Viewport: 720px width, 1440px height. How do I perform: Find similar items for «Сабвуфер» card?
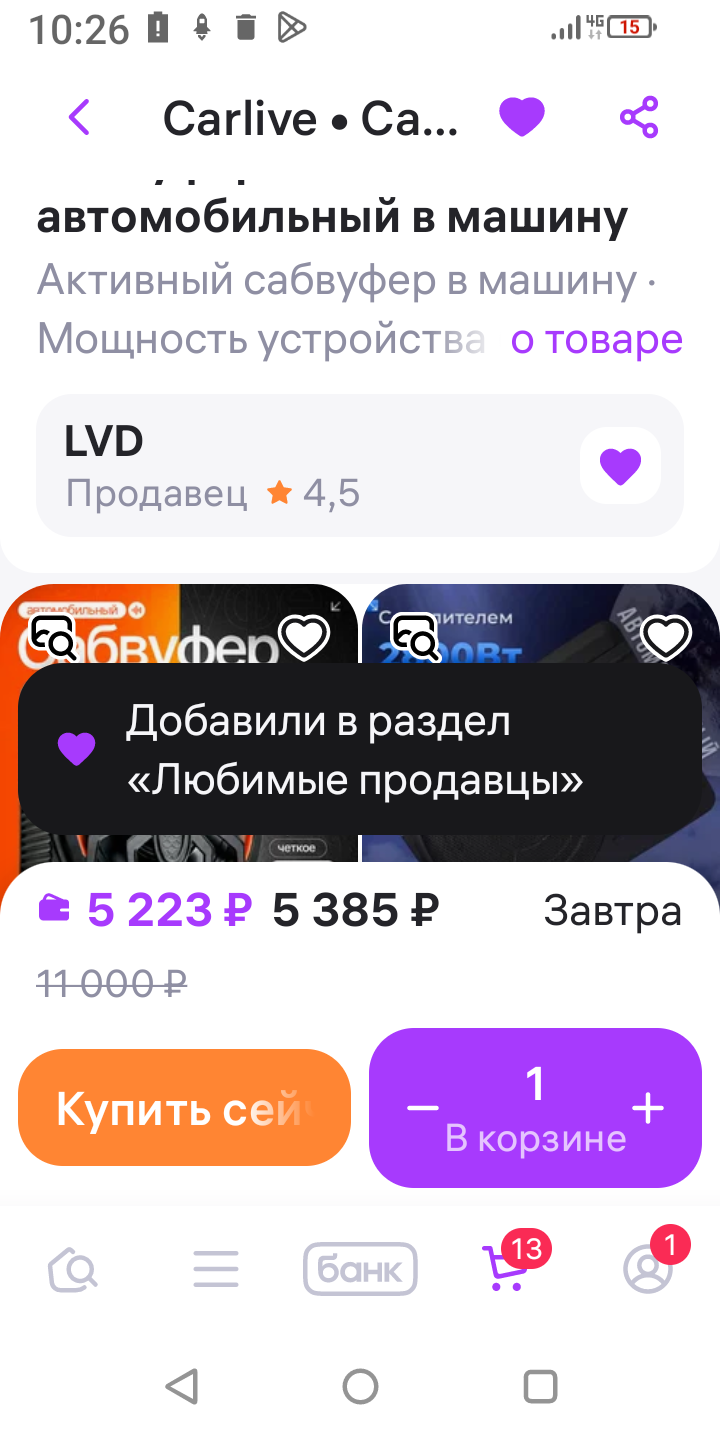click(52, 636)
